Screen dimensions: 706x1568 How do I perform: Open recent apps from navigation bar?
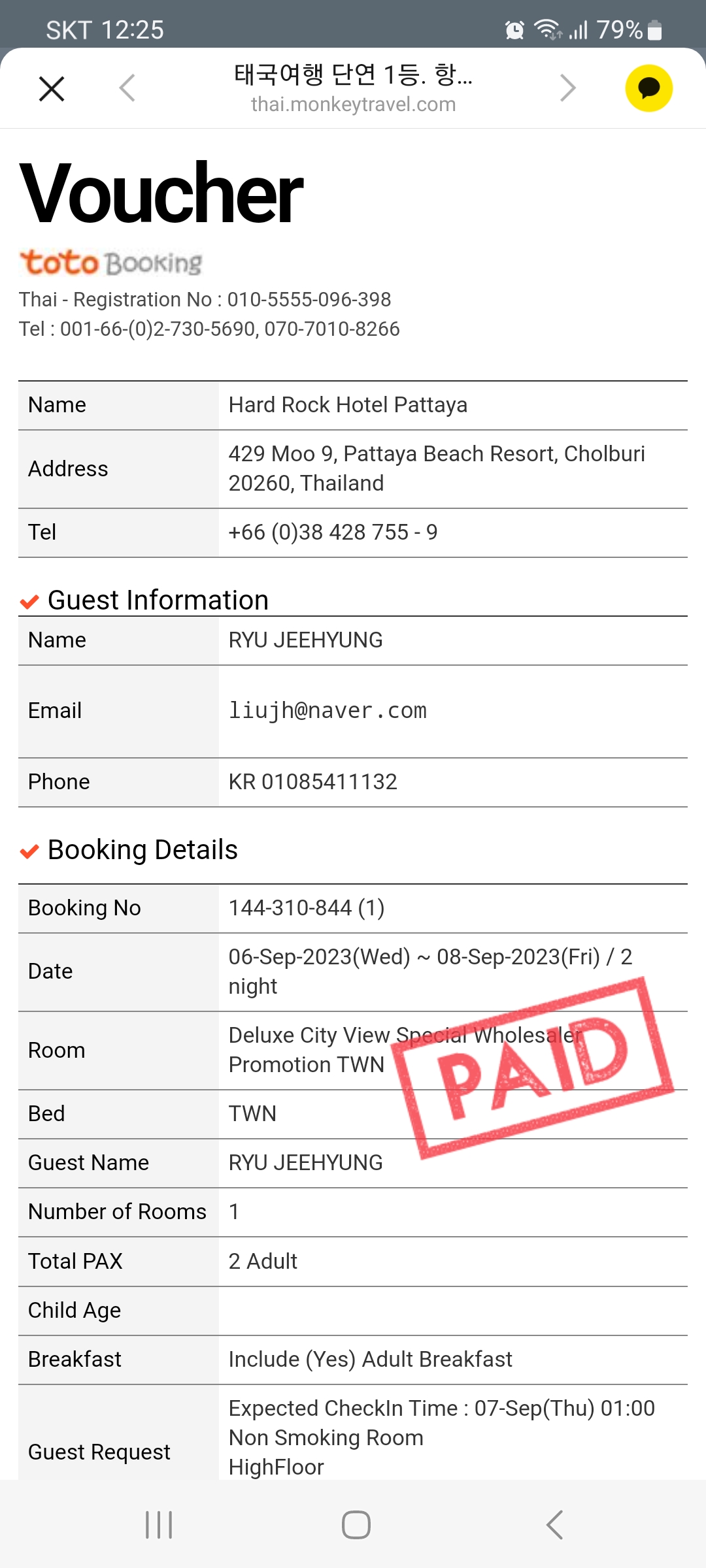[x=159, y=1525]
